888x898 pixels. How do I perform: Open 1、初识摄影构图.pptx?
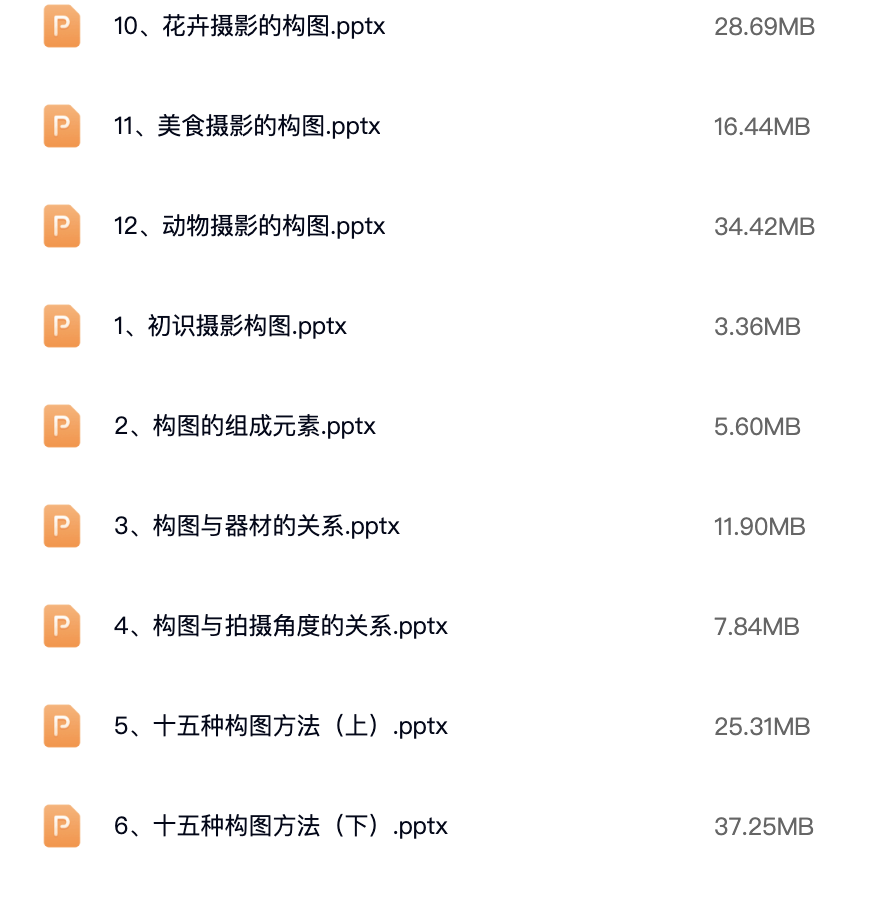pyautogui.click(x=230, y=326)
